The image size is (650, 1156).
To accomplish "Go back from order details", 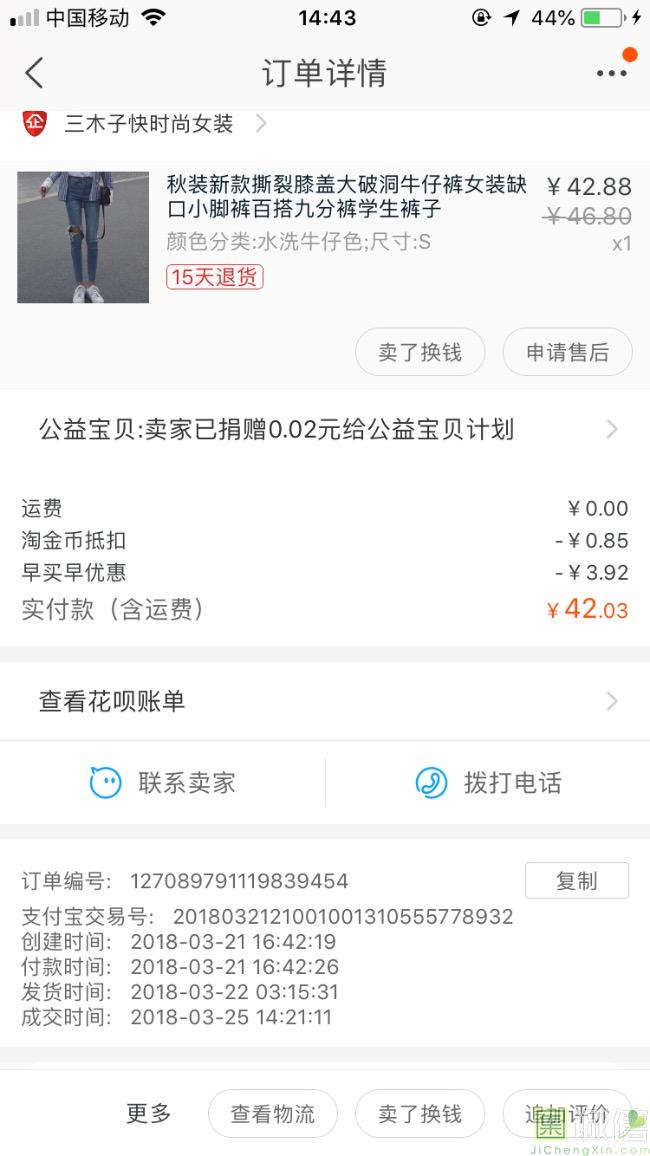I will [x=35, y=73].
